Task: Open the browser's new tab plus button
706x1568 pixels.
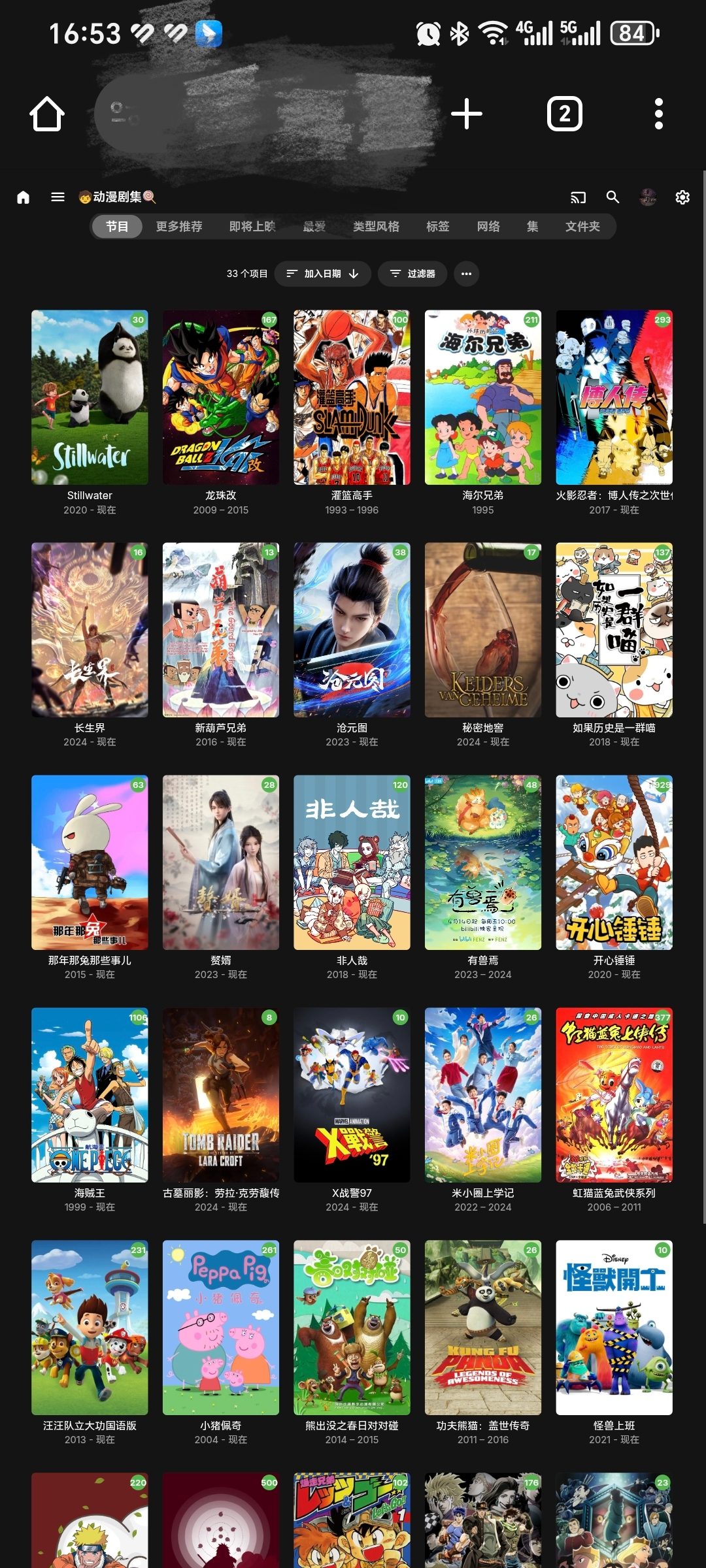Action: (x=467, y=114)
